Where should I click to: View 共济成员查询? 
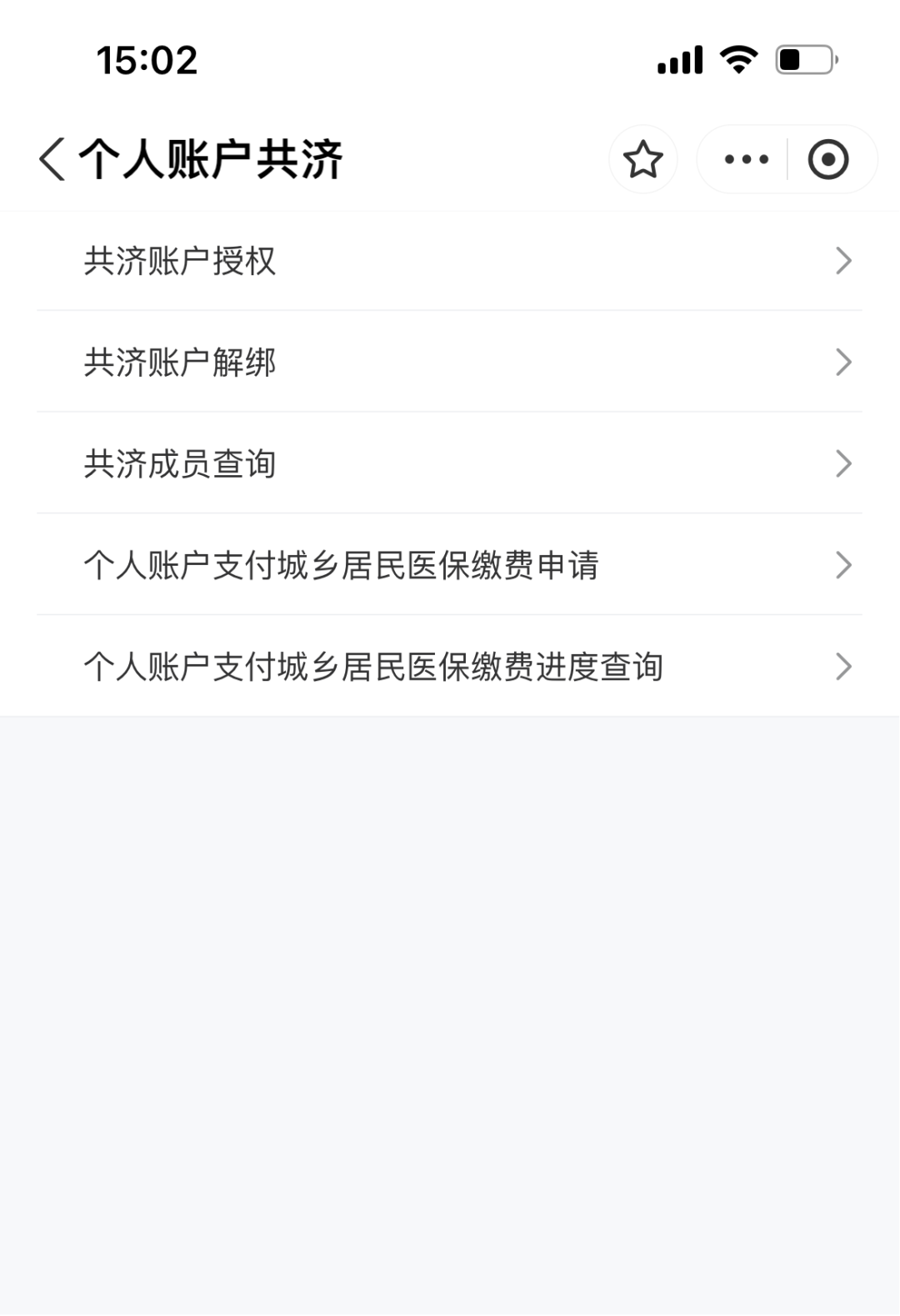tap(449, 463)
